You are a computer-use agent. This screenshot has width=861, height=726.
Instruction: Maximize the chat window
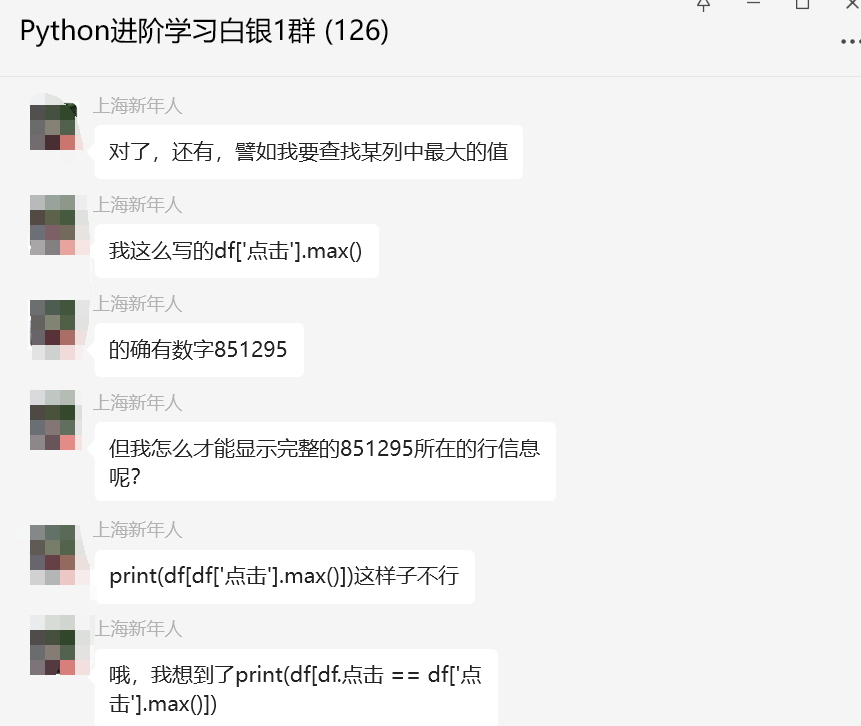tap(801, 5)
